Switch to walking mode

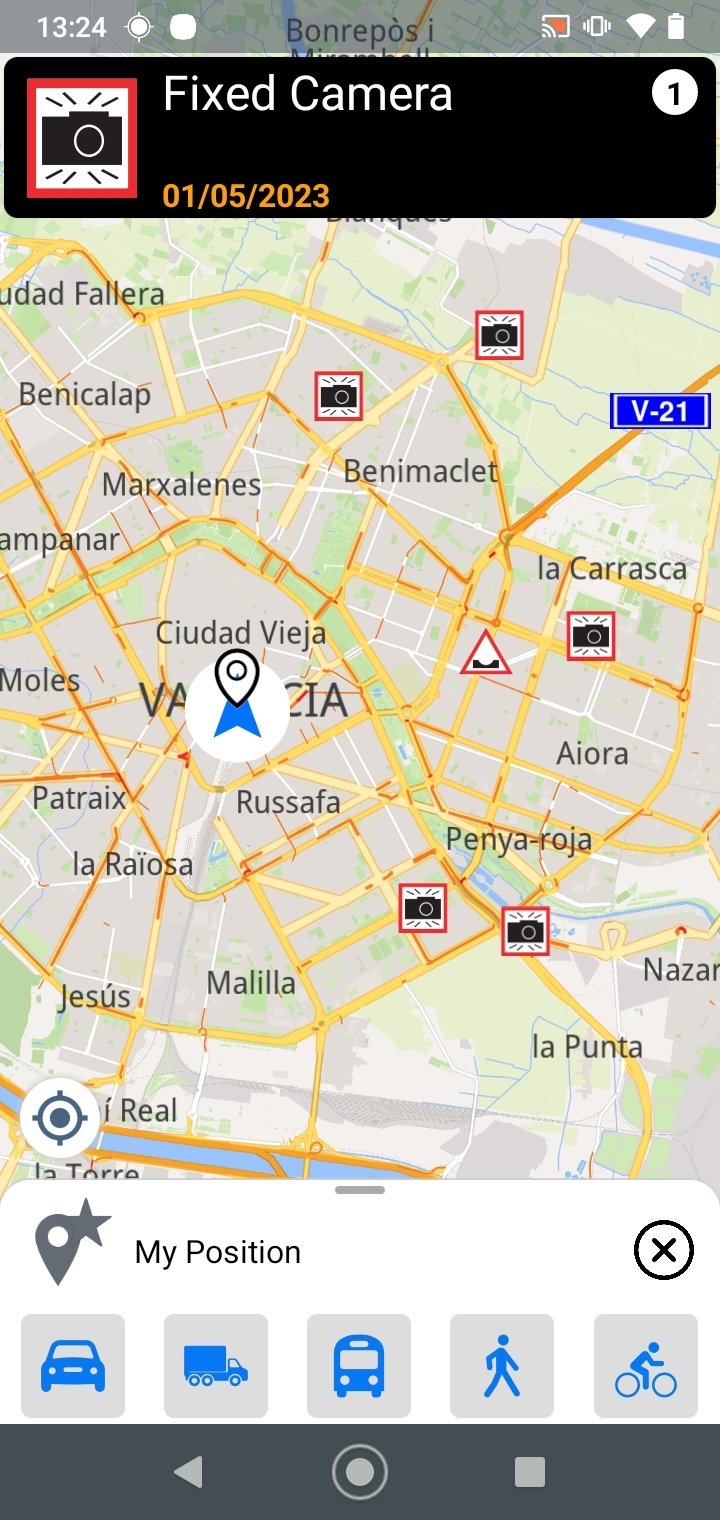[x=502, y=1365]
